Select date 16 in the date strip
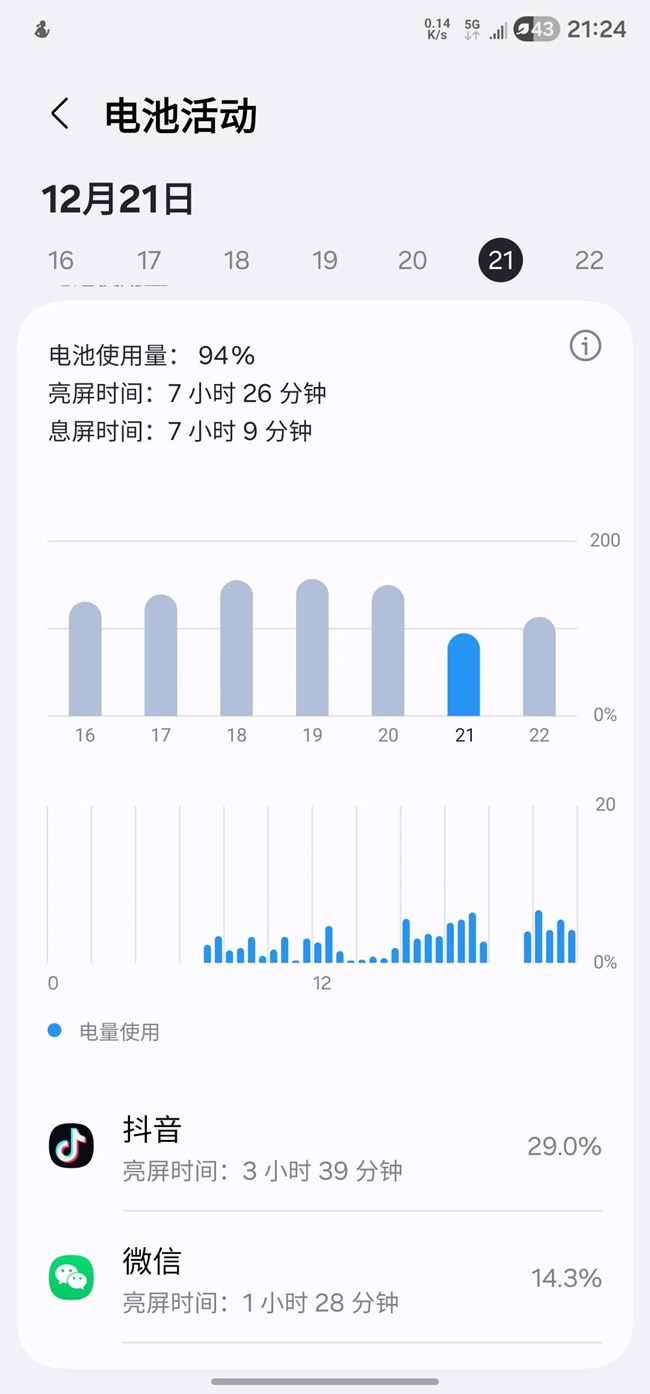This screenshot has height=1394, width=650. coord(61,261)
